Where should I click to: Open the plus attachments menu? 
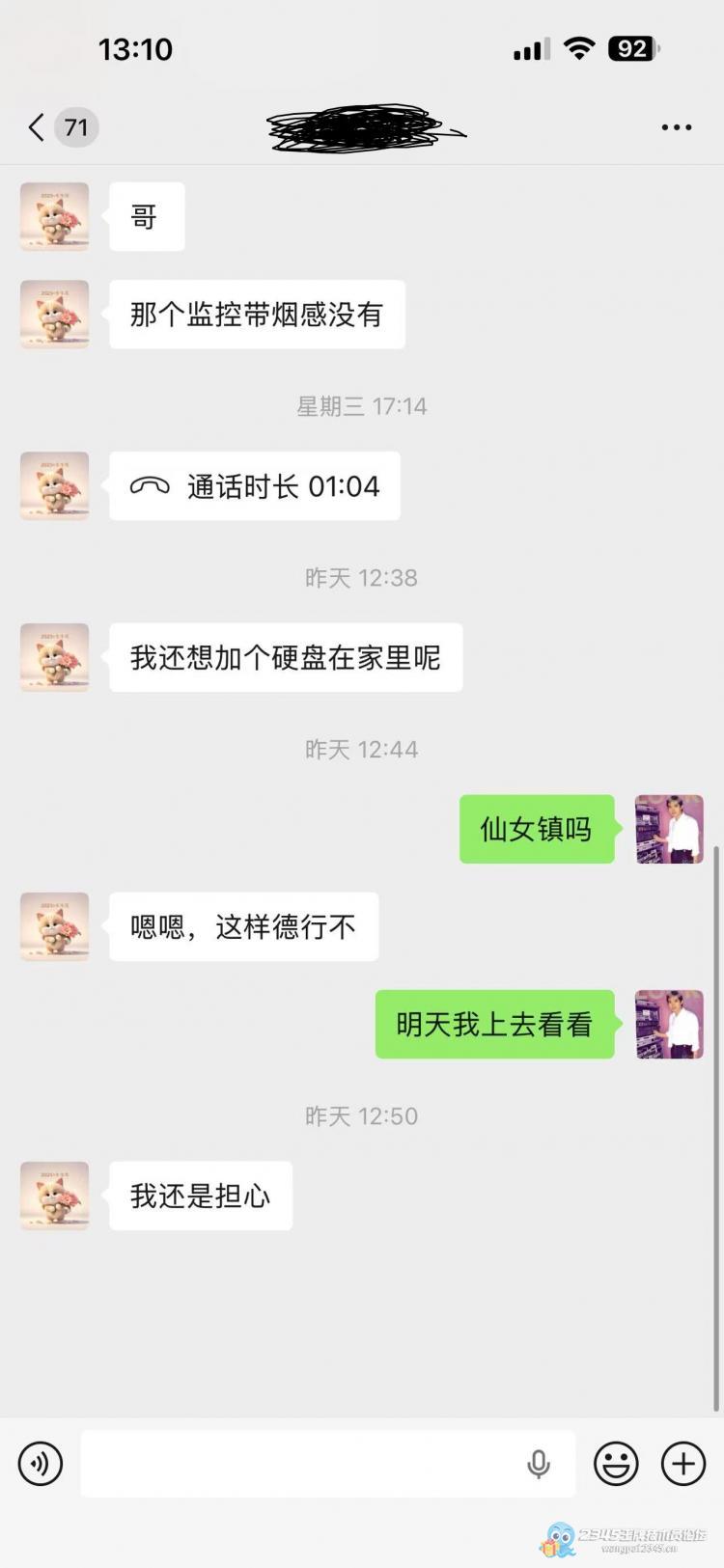pos(682,1464)
